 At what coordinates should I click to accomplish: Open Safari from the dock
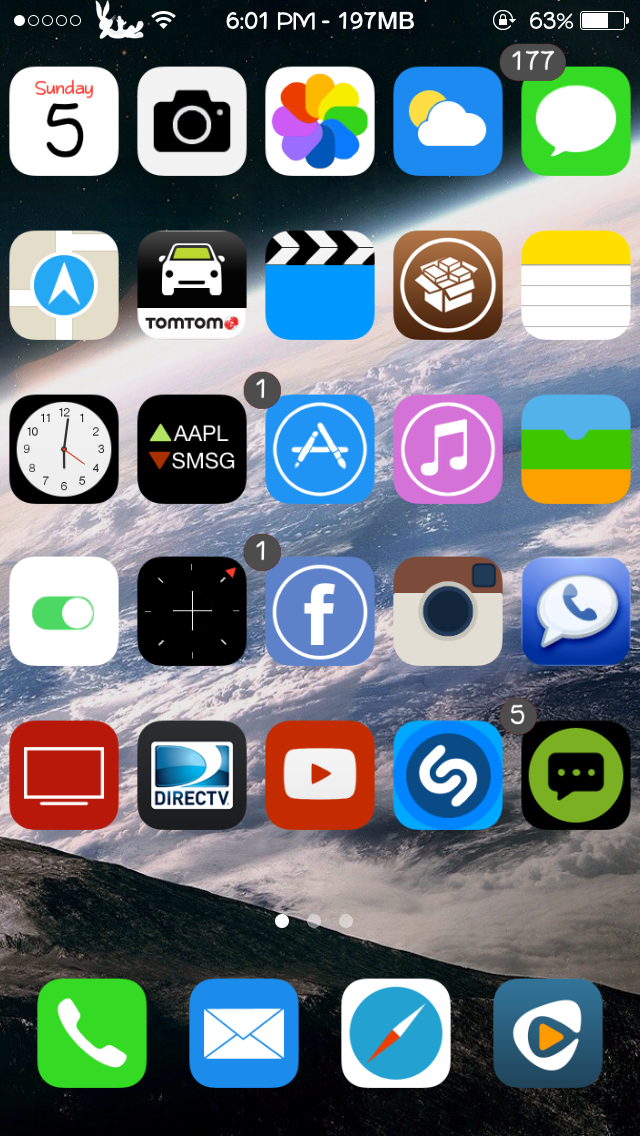(x=396, y=1033)
